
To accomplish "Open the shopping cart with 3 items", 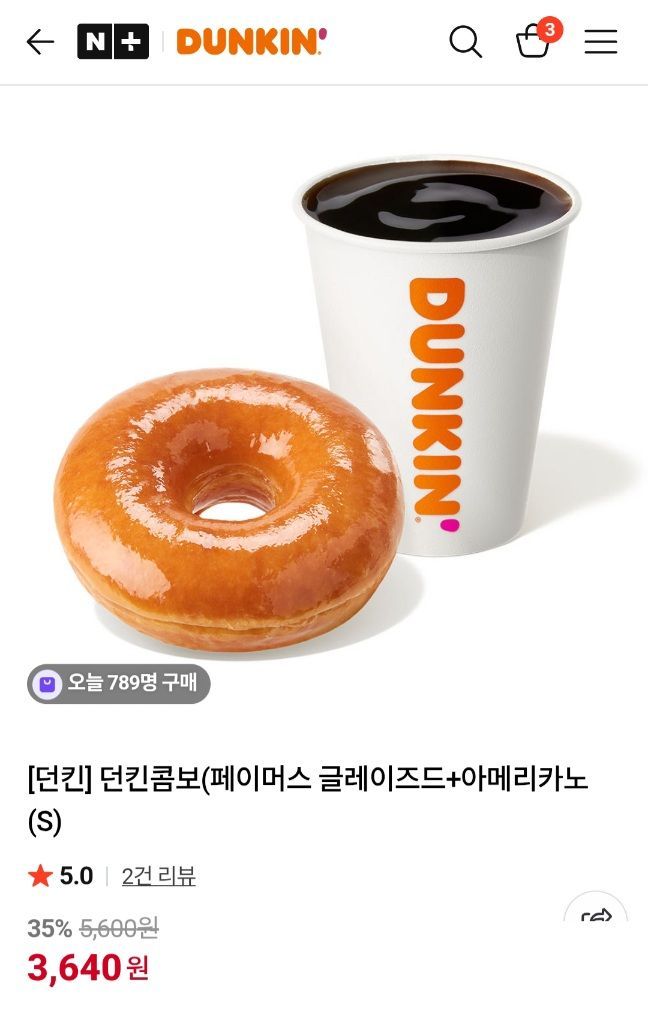I will click(535, 42).
